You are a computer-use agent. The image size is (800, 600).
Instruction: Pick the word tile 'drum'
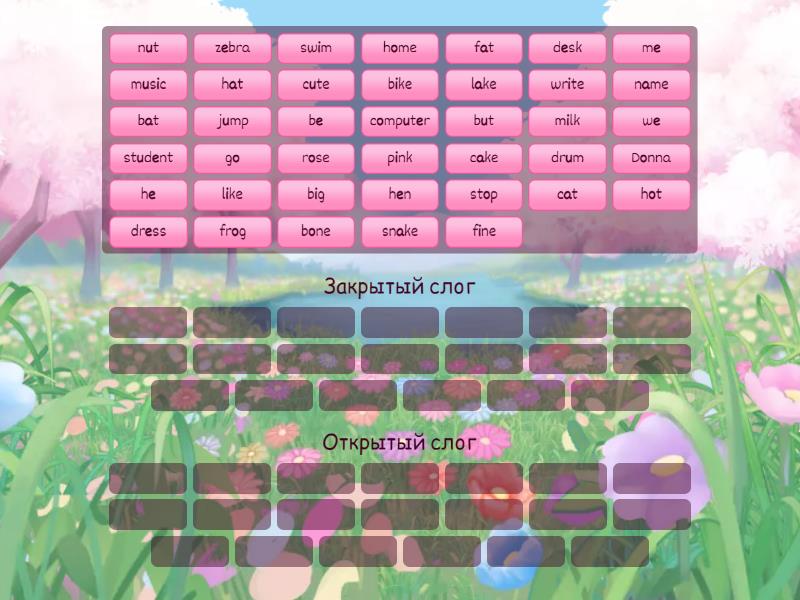click(567, 158)
